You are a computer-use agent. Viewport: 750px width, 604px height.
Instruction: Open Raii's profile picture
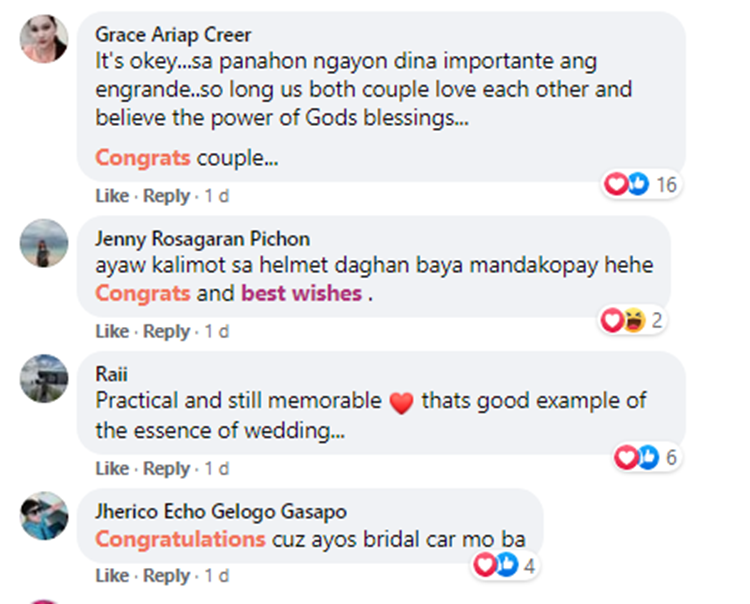pos(45,378)
